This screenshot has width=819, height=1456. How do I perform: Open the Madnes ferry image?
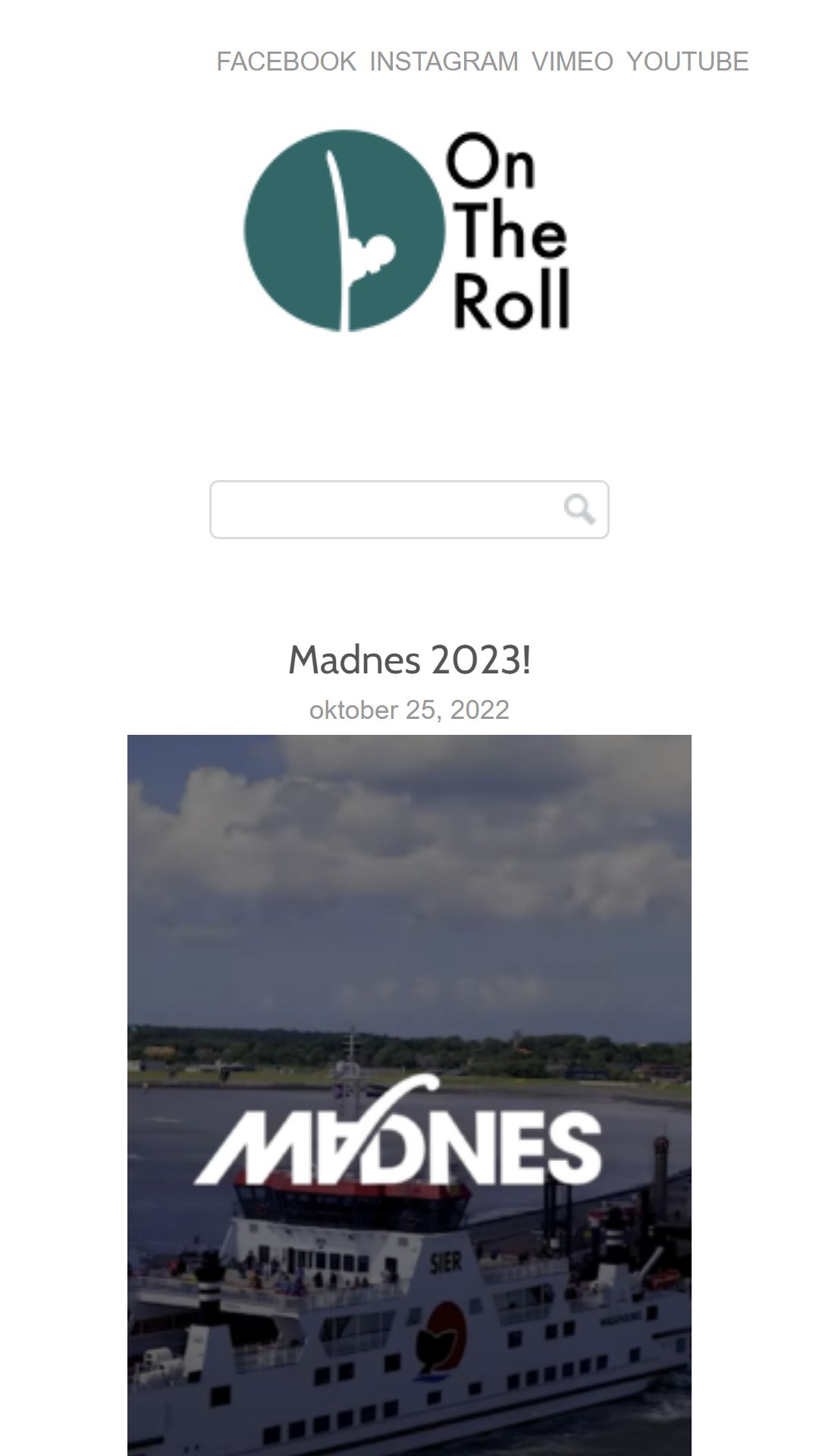point(409,1095)
